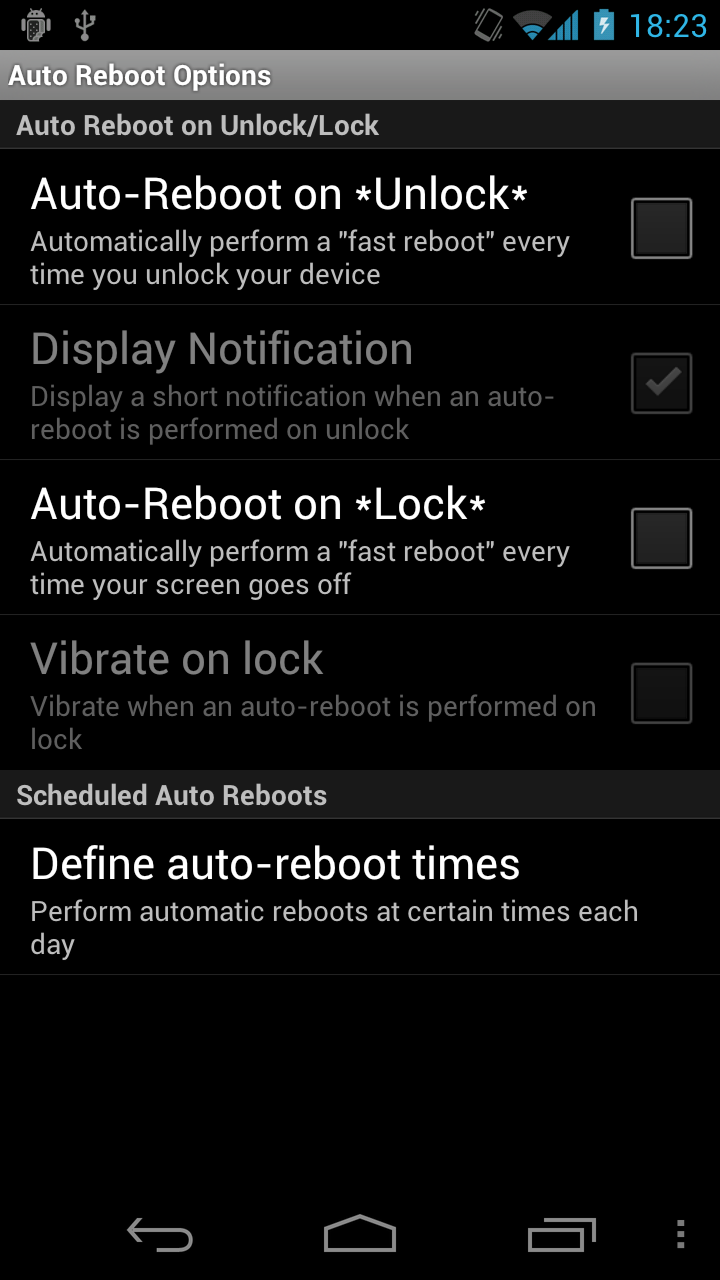Tap the battery charging icon
This screenshot has height=1280, width=720.
point(601,26)
